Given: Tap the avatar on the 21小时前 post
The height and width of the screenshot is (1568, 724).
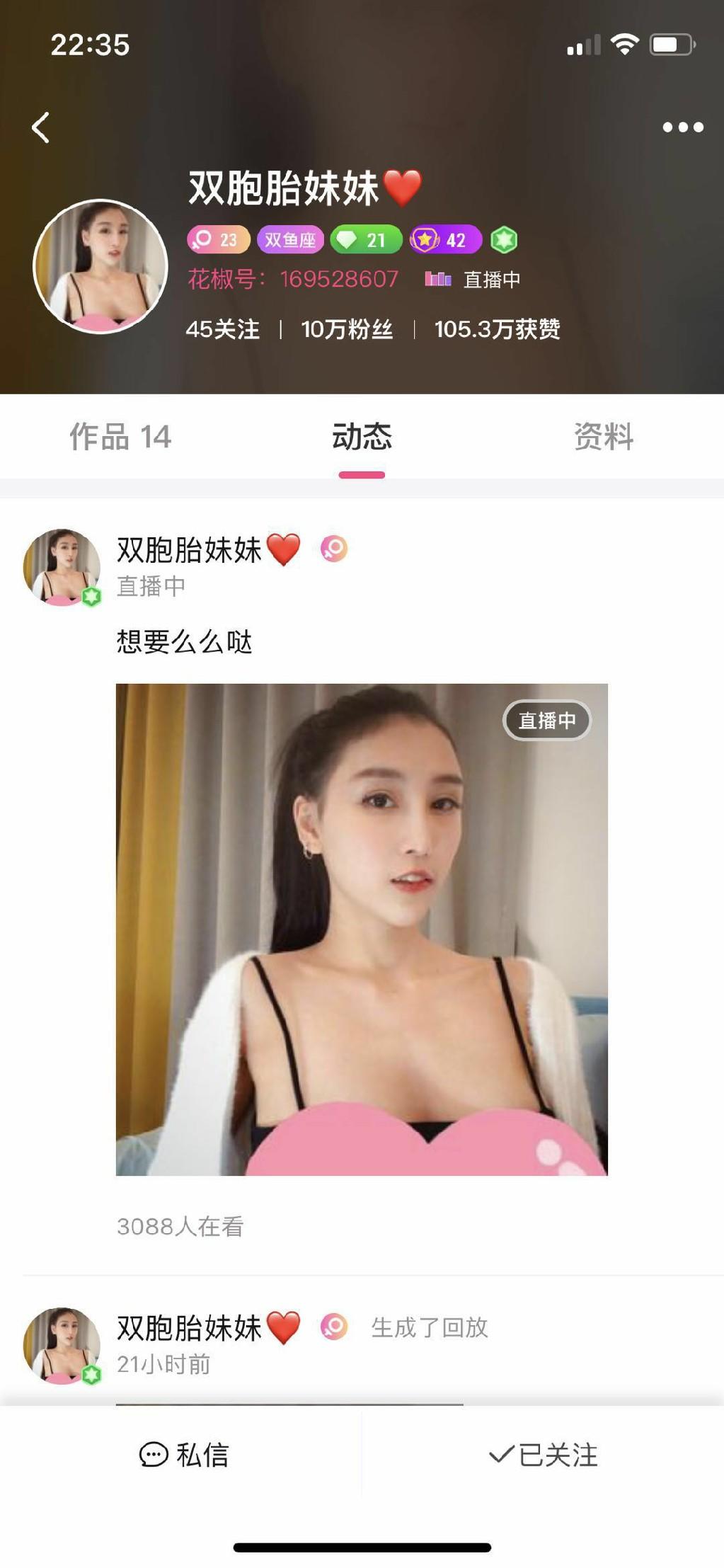Looking at the screenshot, I should coord(62,1345).
